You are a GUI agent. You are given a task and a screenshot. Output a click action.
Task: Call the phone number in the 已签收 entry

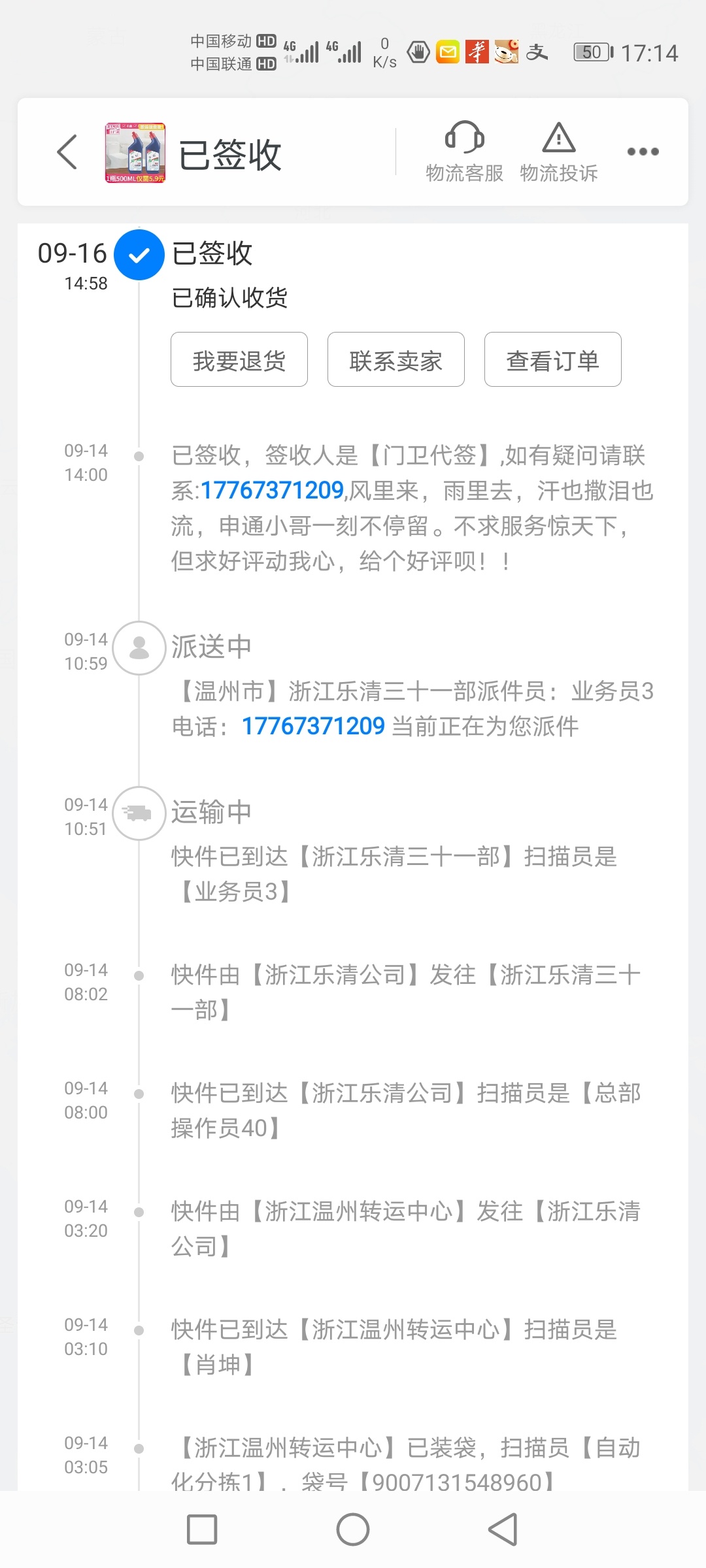272,491
